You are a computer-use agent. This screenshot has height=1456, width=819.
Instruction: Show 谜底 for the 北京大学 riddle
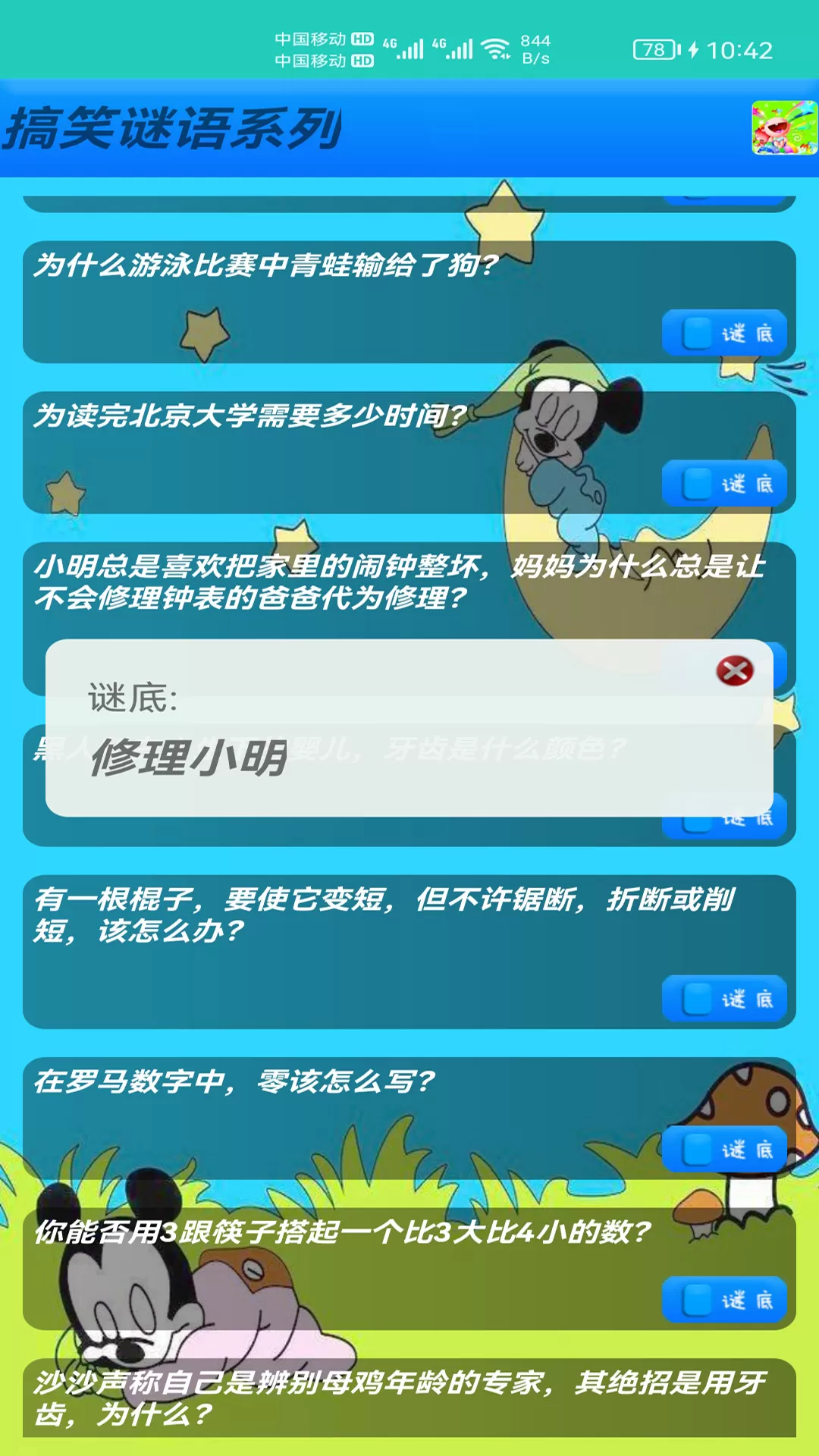click(x=724, y=483)
